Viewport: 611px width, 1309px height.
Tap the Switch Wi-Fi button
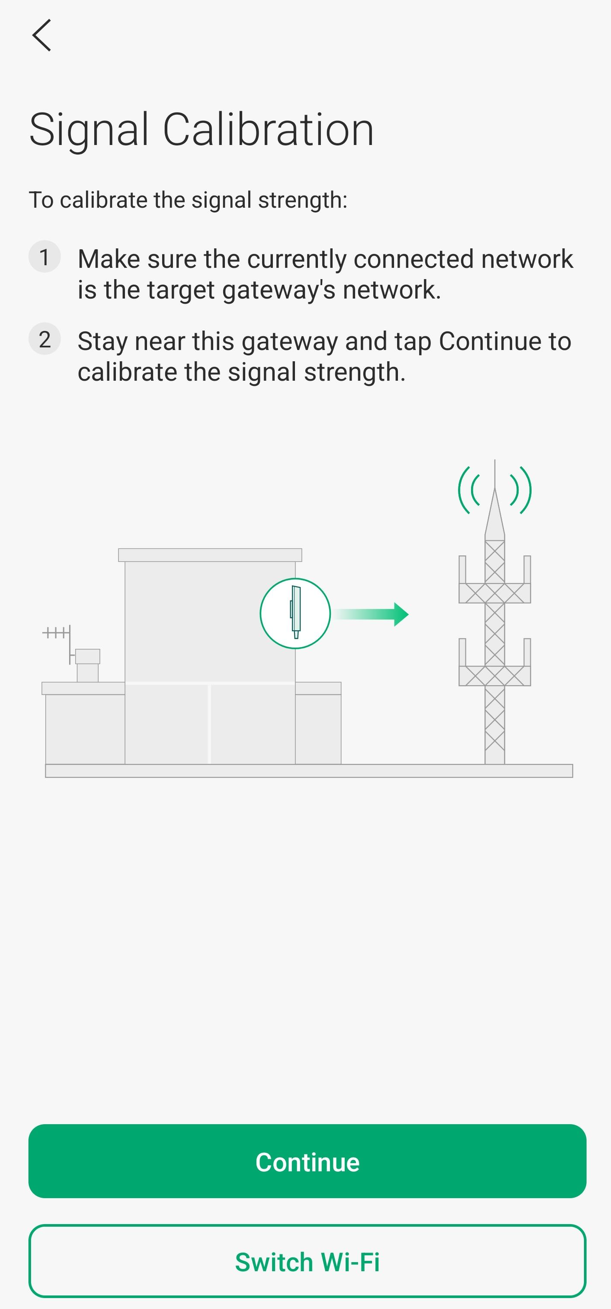307,1261
